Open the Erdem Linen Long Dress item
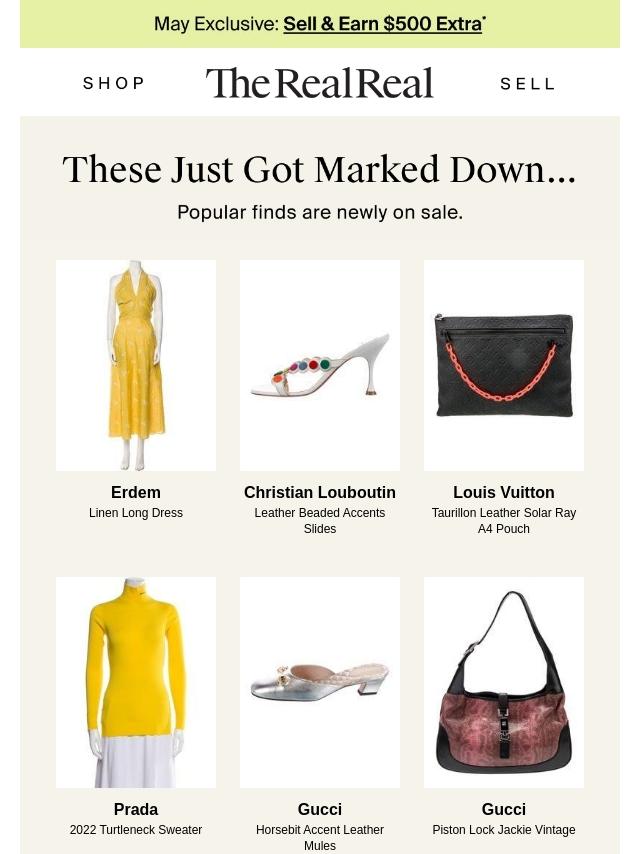Viewport: 640px width, 854px height. pos(136,365)
